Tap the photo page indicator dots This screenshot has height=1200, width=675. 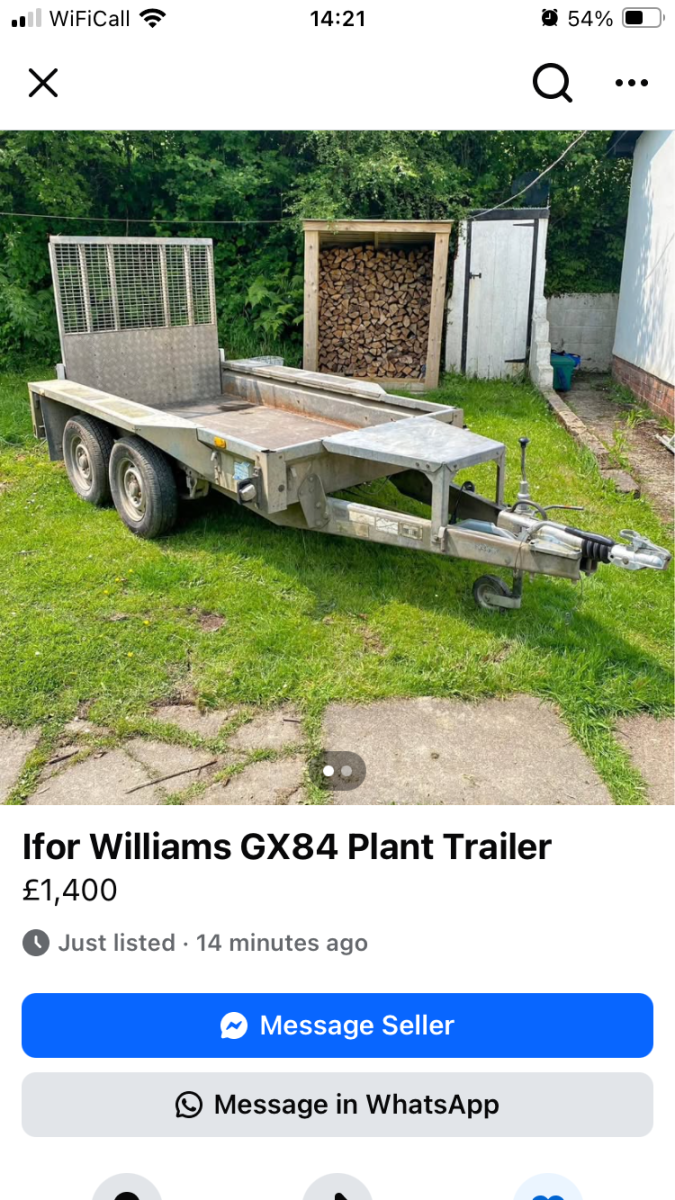pos(337,771)
